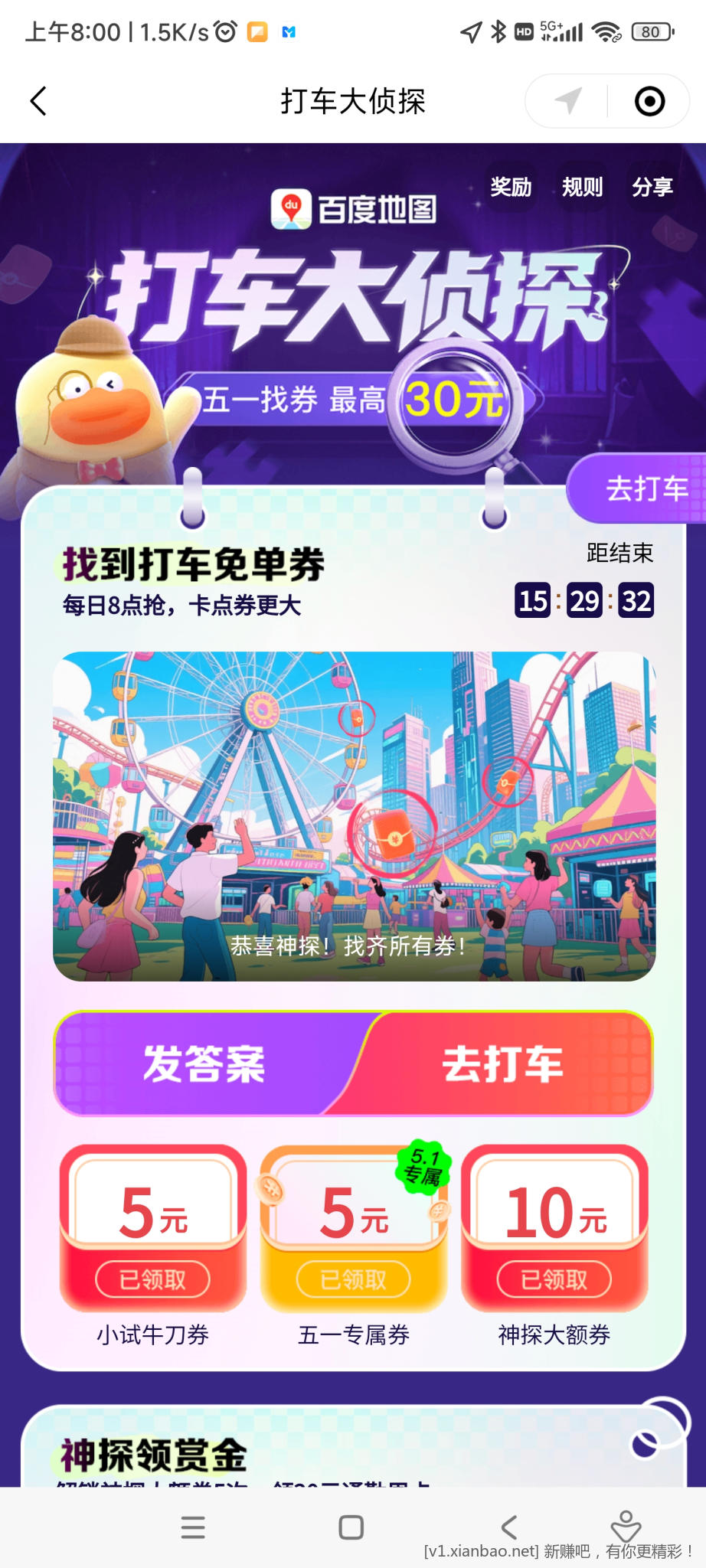Open the 5元 五一专属券 coupon
The height and width of the screenshot is (1568, 706).
click(x=354, y=1228)
